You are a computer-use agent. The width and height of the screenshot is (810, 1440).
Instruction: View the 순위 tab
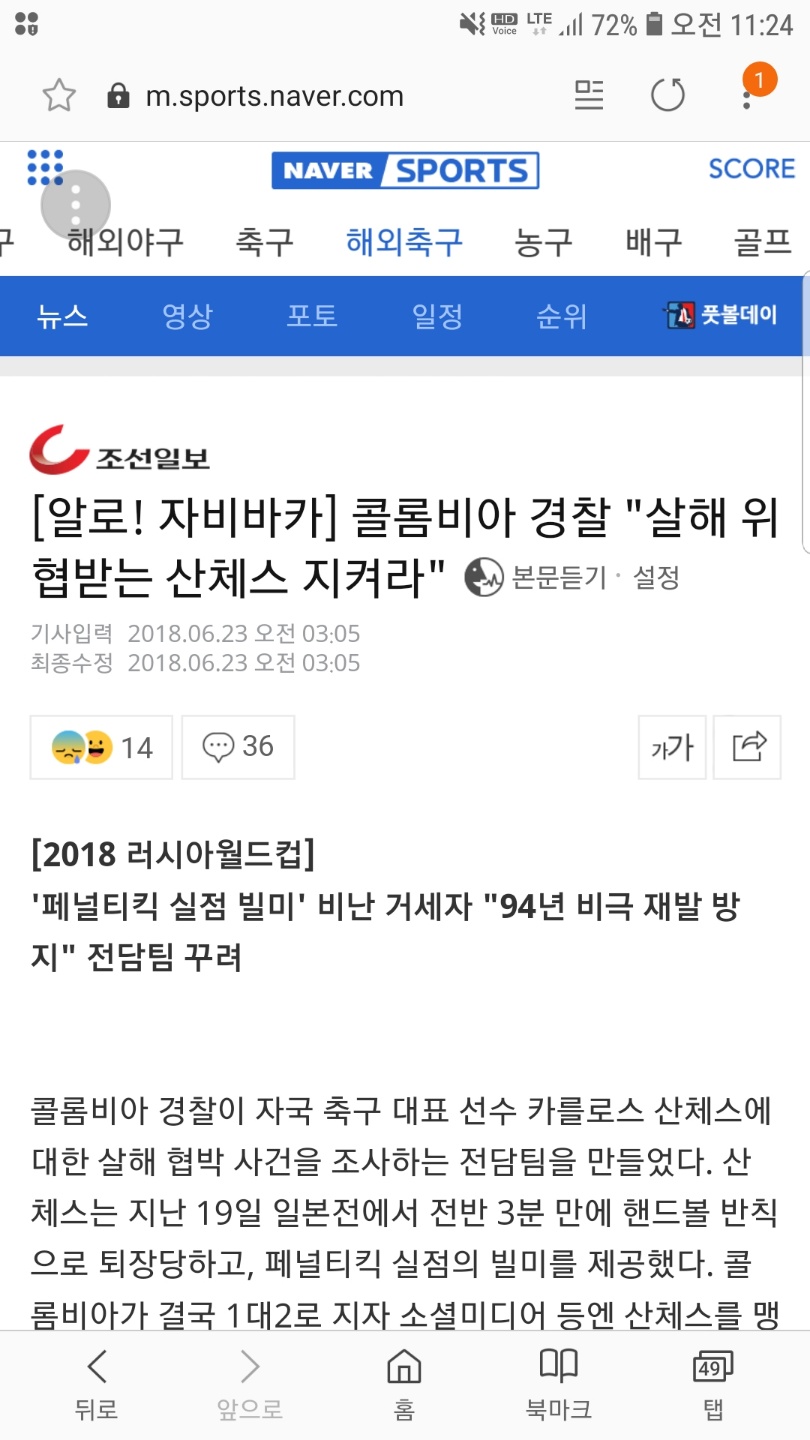(x=561, y=317)
